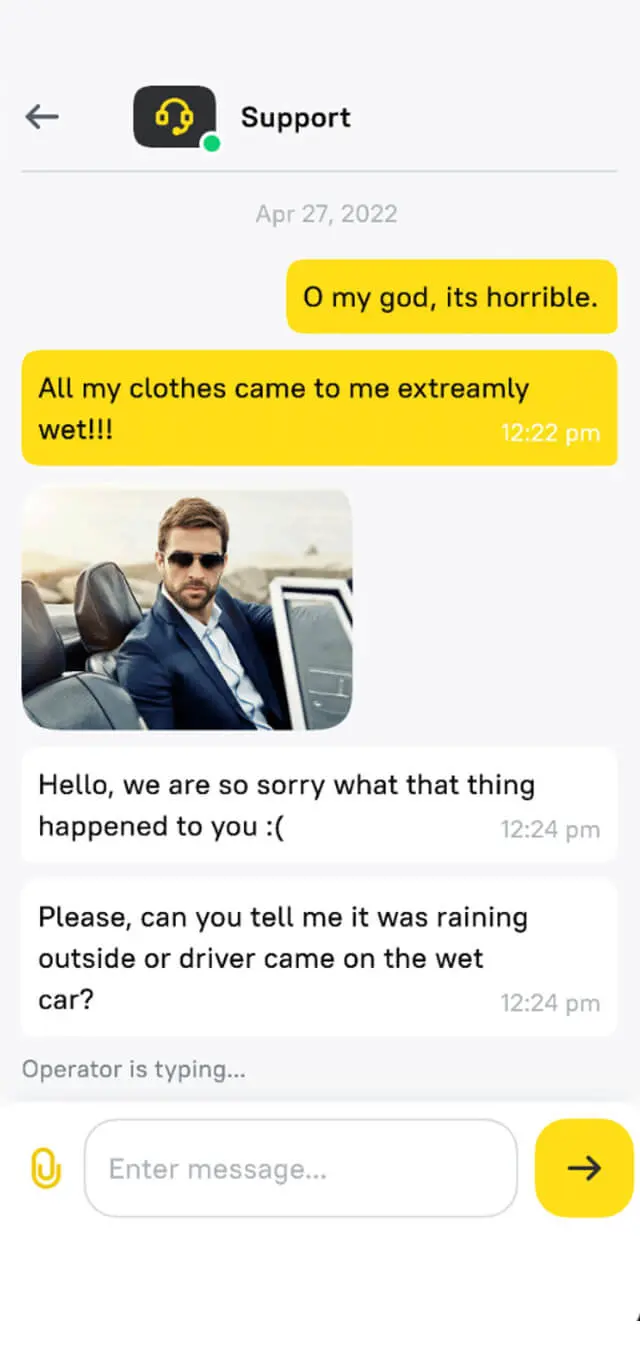Attach a file with the paperclip

pos(45,1168)
